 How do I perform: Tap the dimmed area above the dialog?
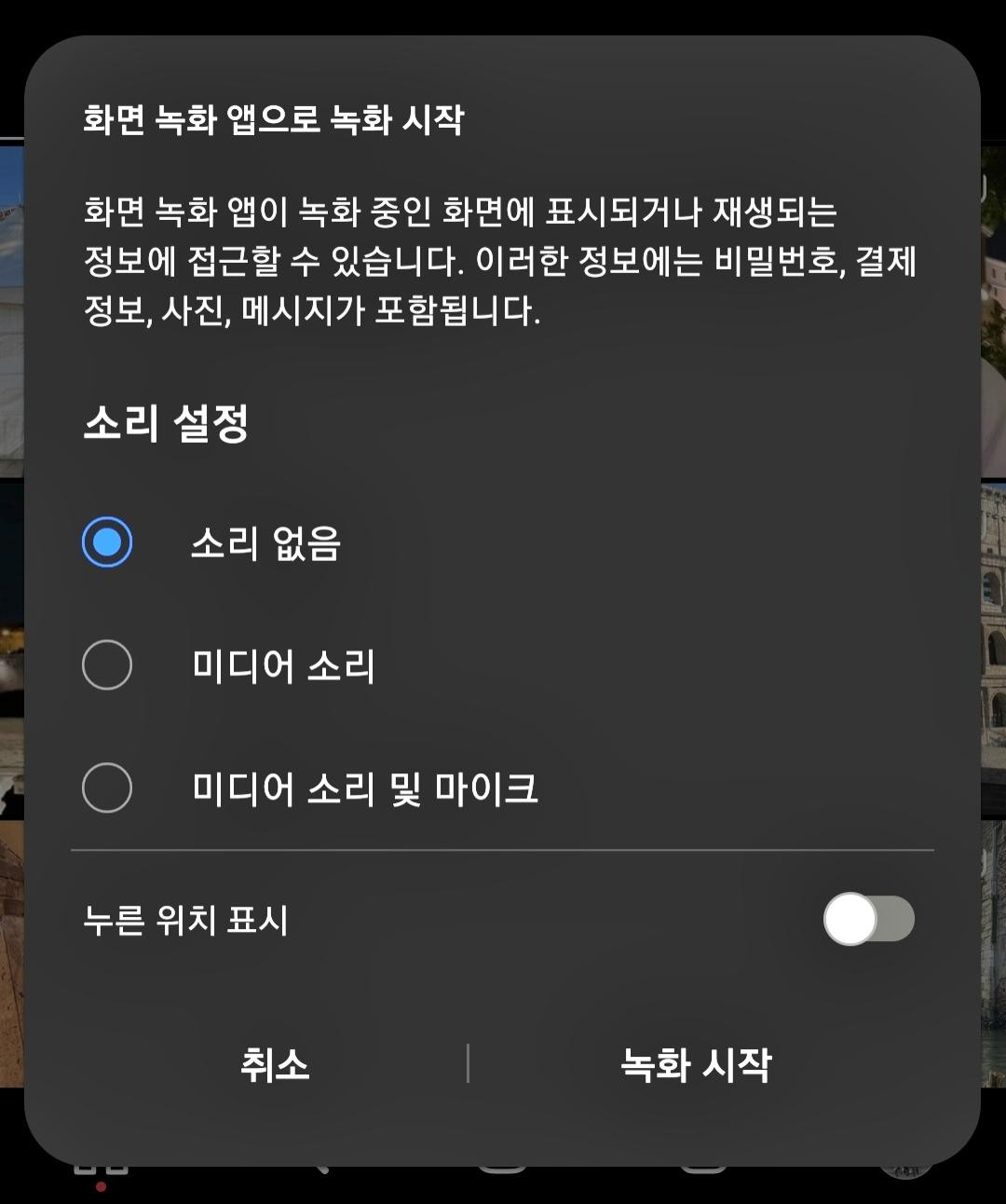click(x=503, y=14)
